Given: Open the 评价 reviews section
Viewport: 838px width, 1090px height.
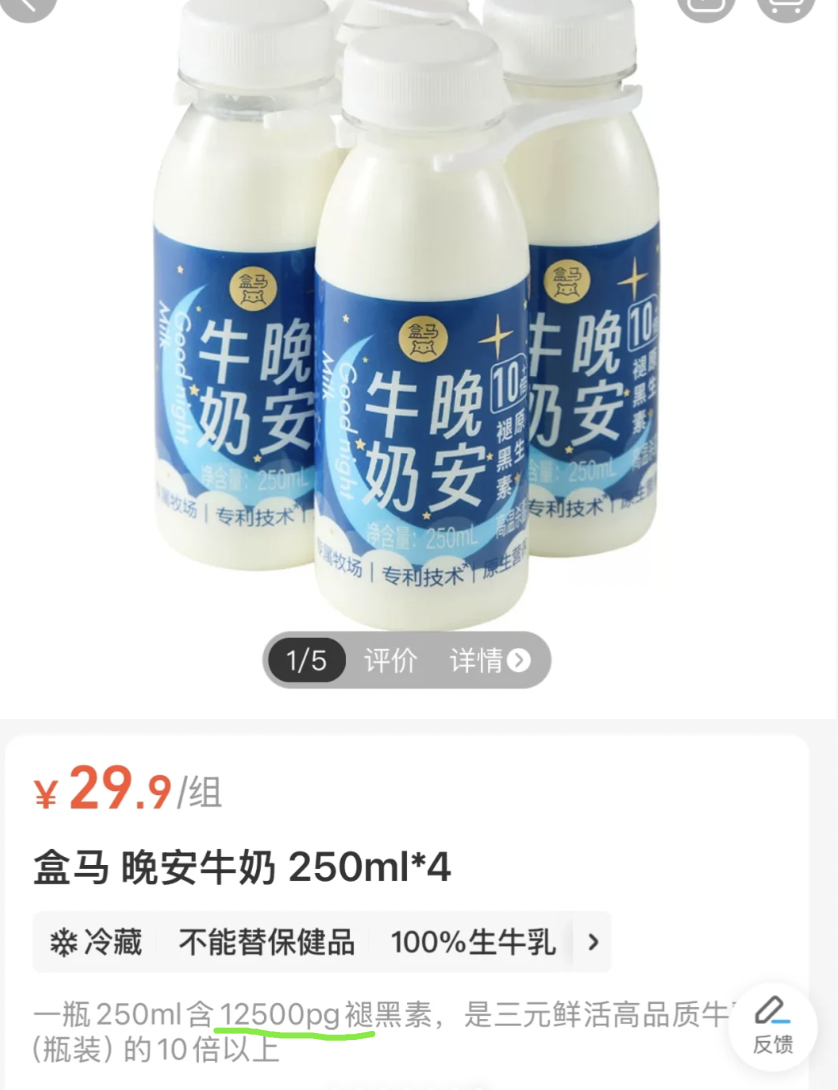Looking at the screenshot, I should click(x=390, y=660).
